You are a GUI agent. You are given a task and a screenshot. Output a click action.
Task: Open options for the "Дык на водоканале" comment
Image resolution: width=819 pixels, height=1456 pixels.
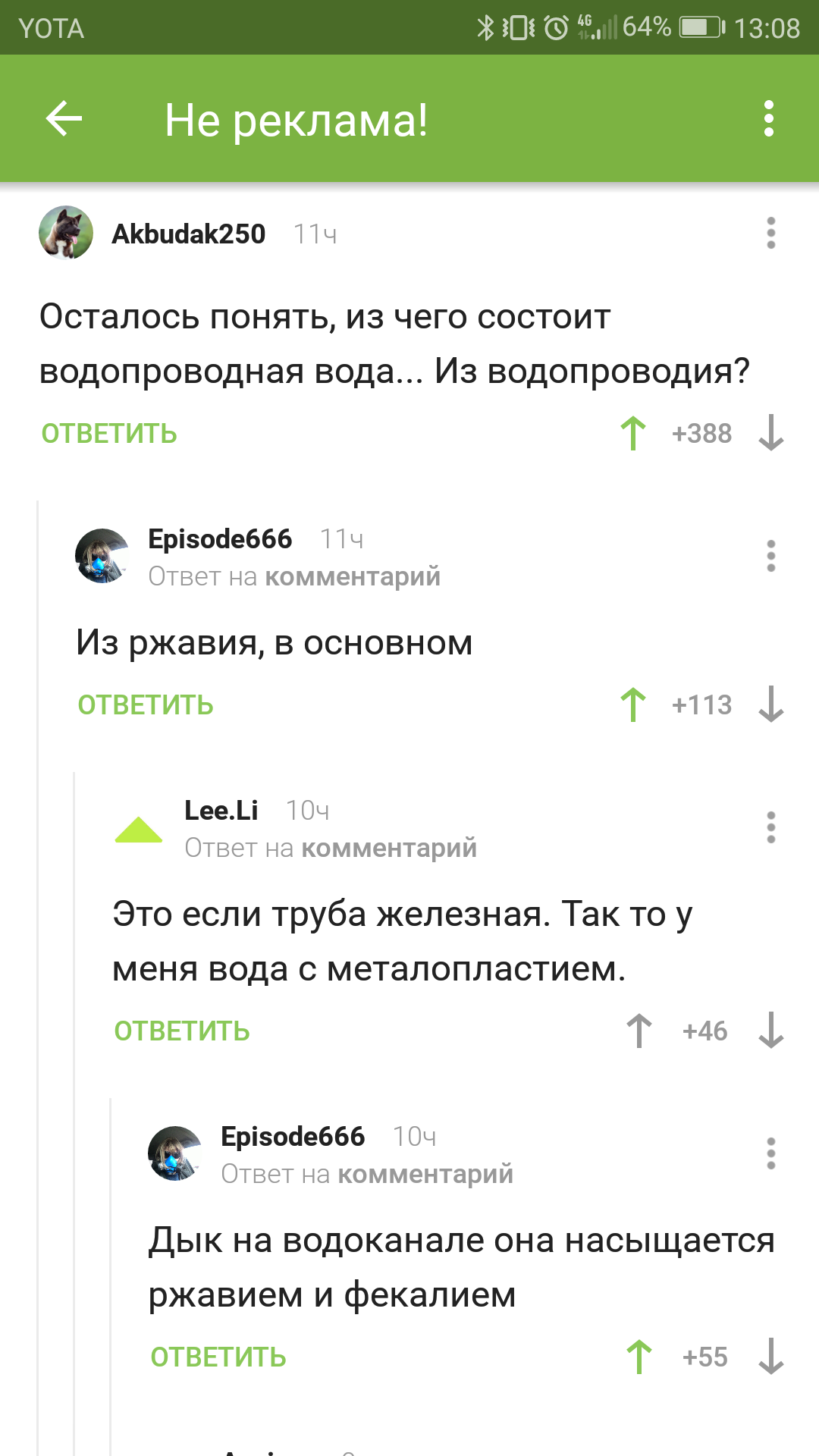coord(770,1154)
